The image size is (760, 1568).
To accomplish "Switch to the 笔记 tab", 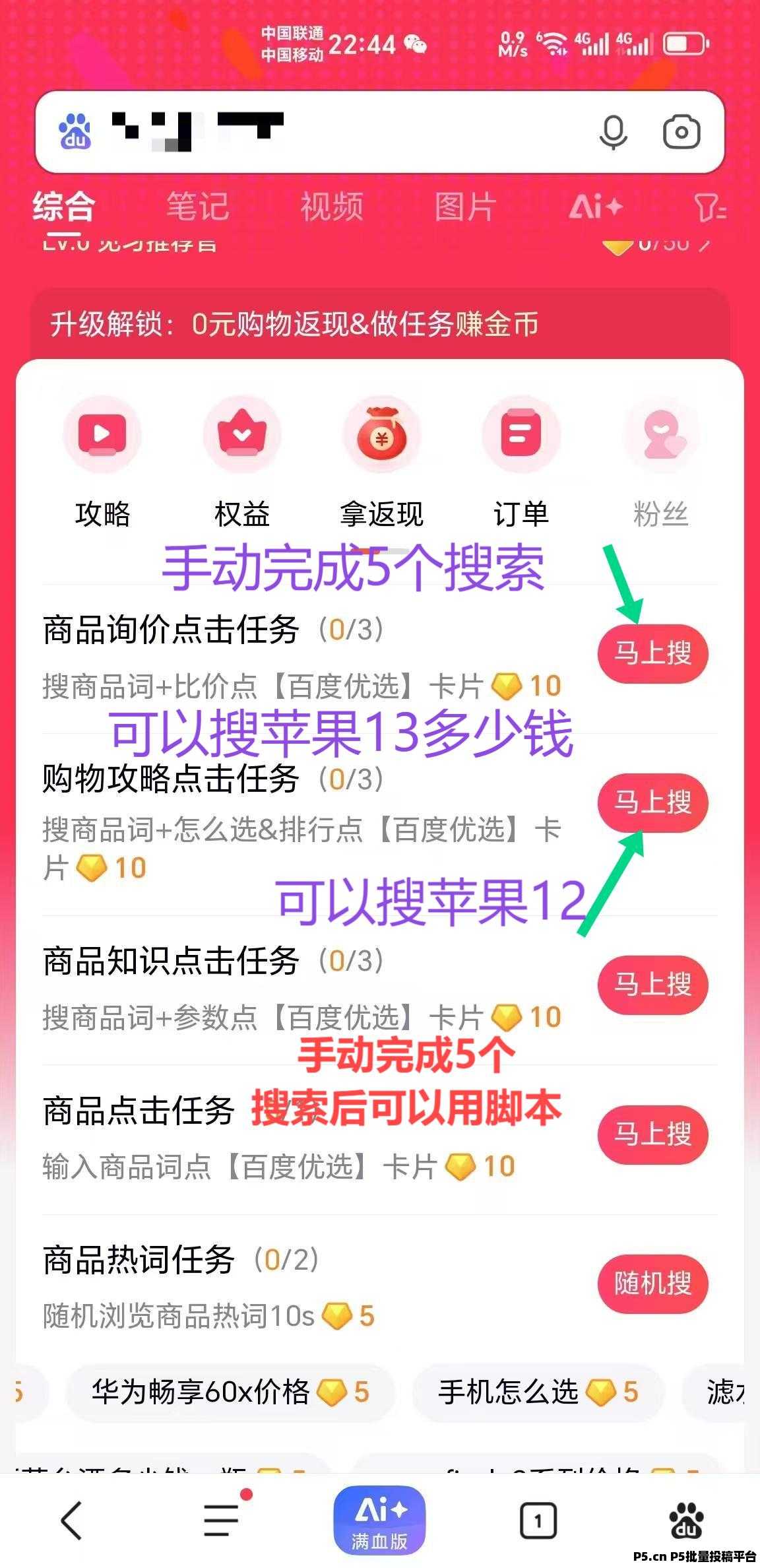I will 197,207.
